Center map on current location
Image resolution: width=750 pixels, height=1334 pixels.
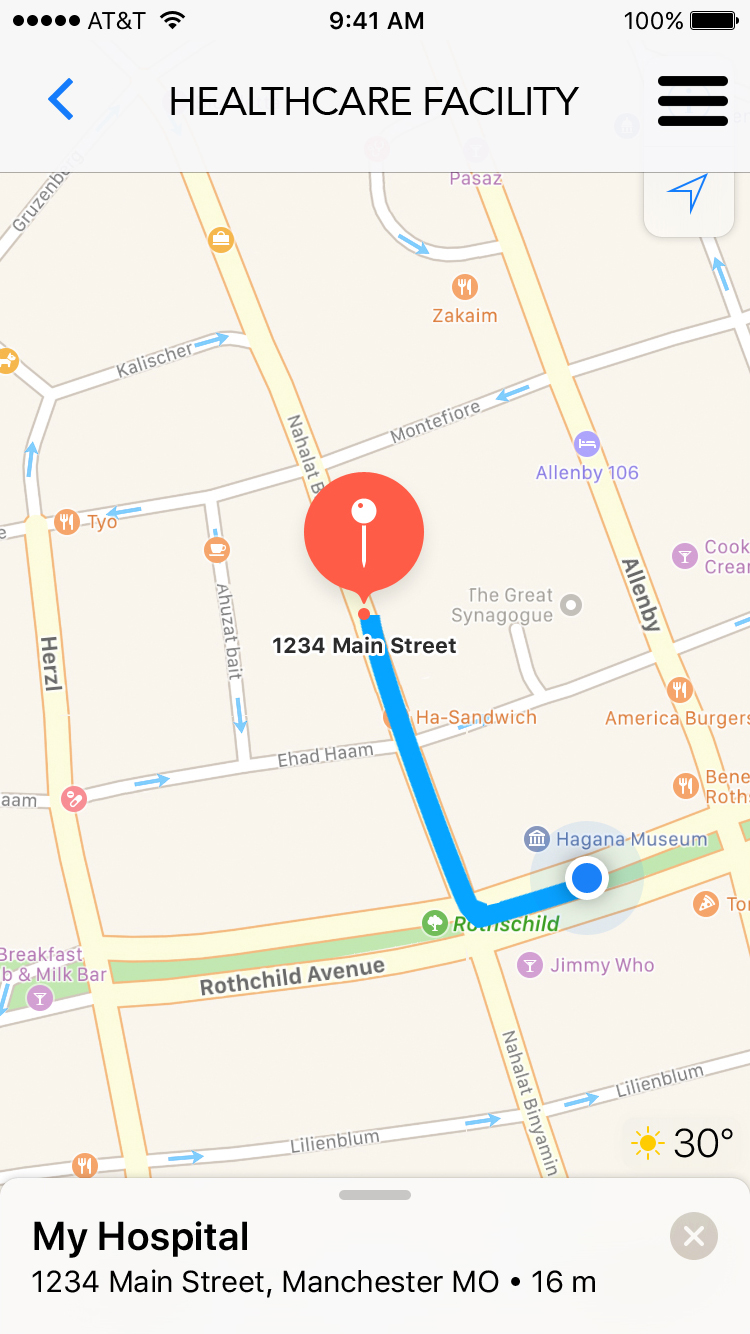[688, 193]
